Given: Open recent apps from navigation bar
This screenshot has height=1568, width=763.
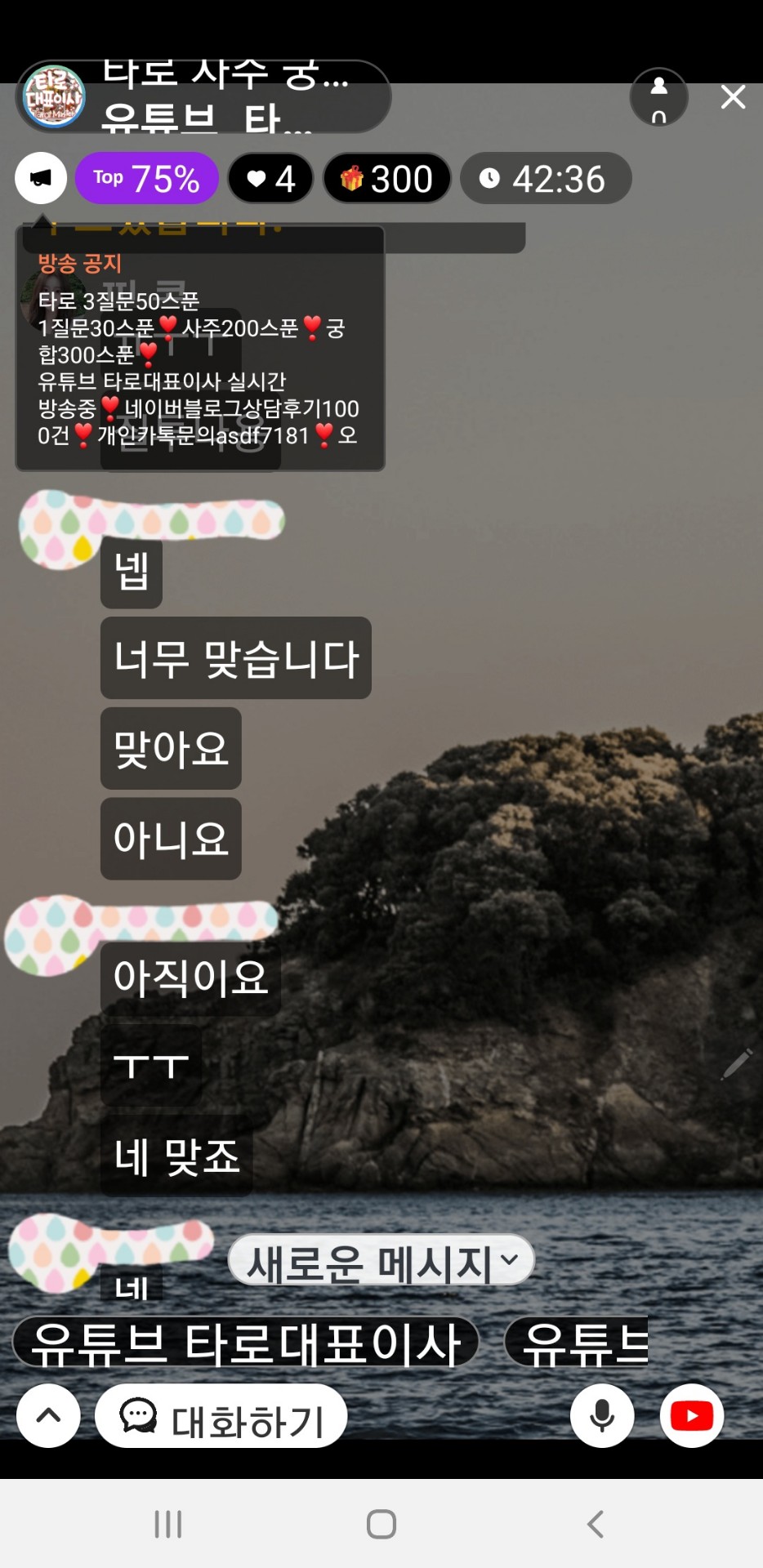Looking at the screenshot, I should pos(168,1524).
